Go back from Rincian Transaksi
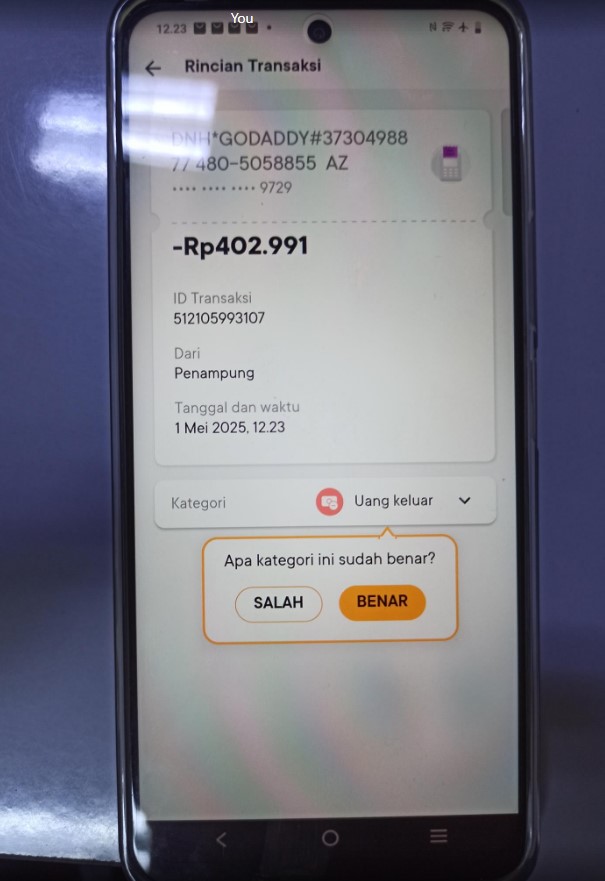Screen dimensions: 605x881 click(x=153, y=68)
